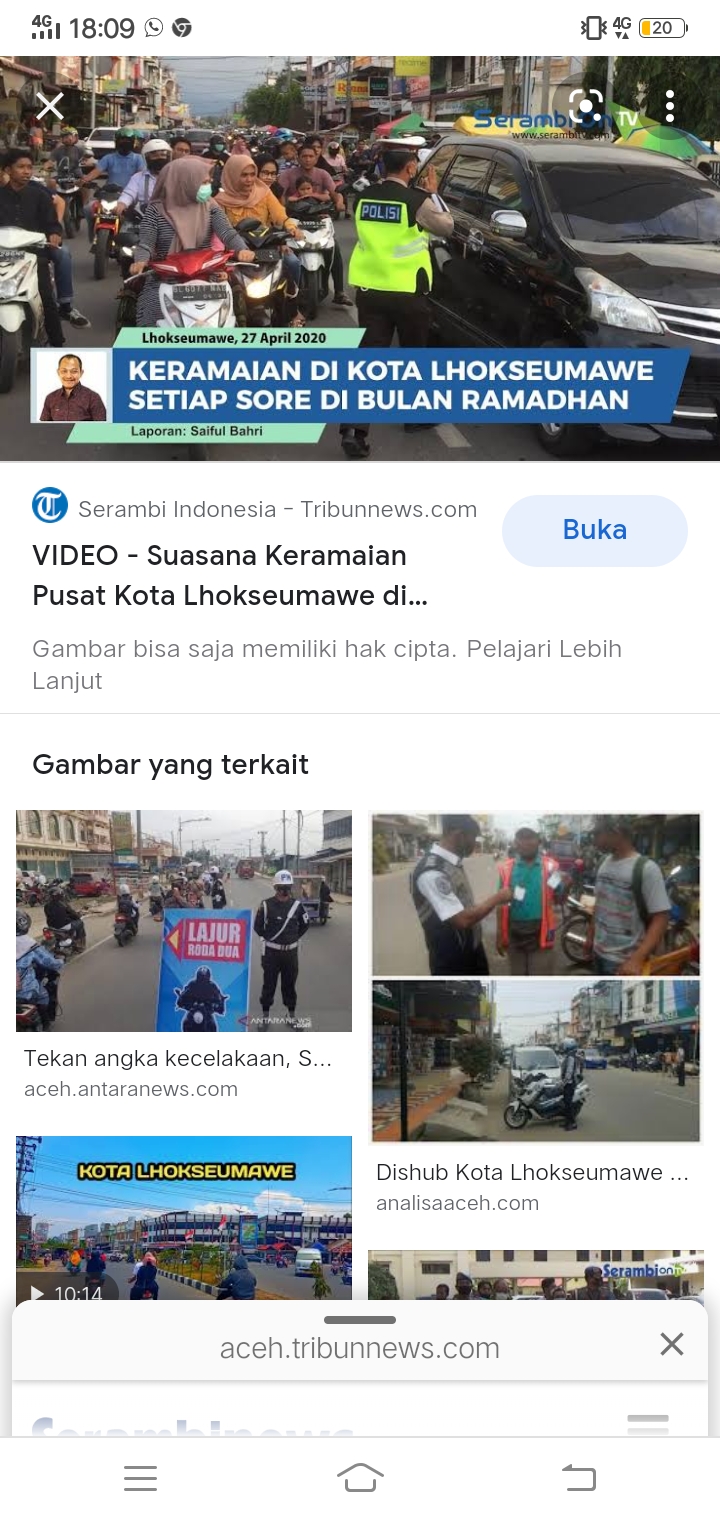Go to the home screen
Screen dimensions: 720x1520
(360, 1478)
